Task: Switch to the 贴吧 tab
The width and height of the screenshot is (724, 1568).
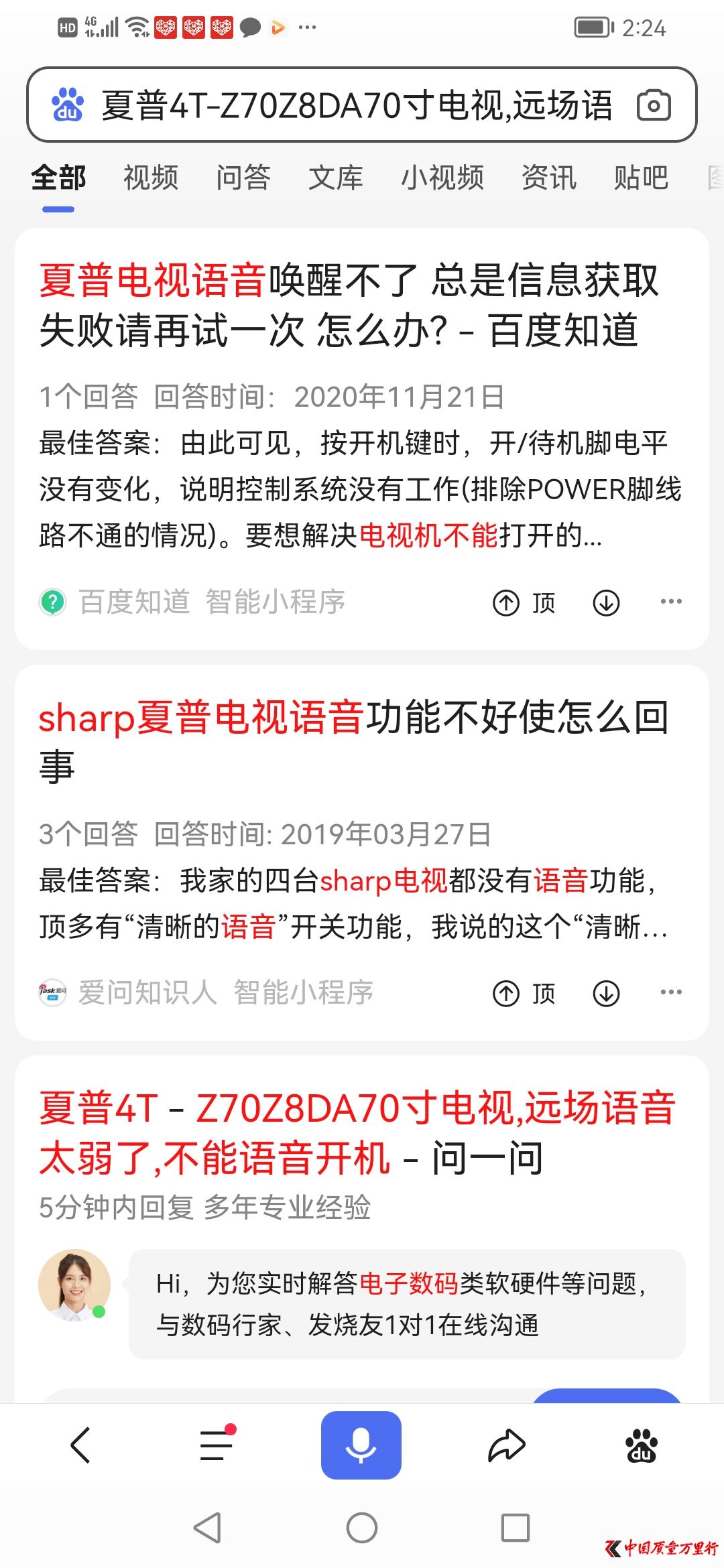Action: click(641, 178)
